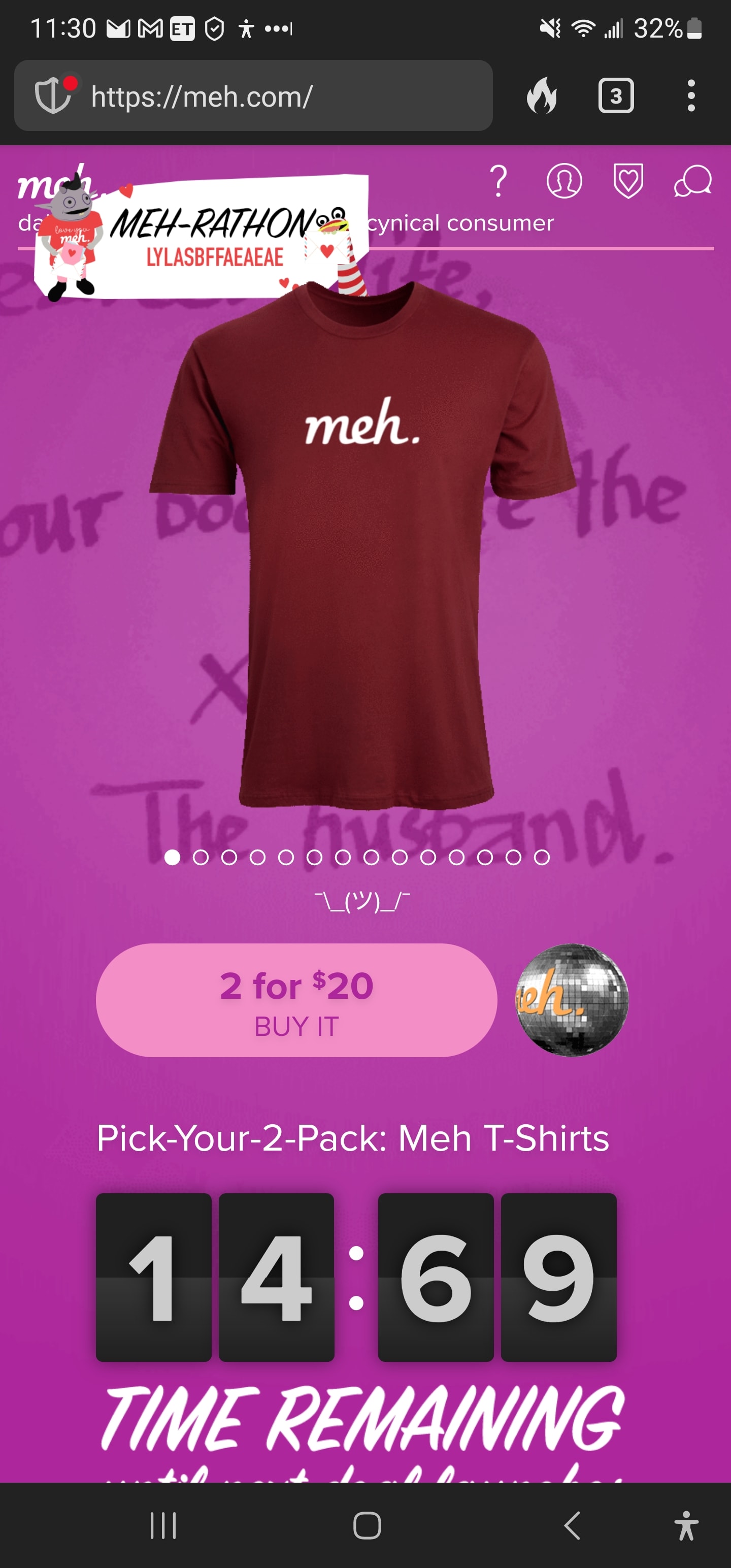
Task: Jump to the last image carousel dot
Action: tap(542, 858)
